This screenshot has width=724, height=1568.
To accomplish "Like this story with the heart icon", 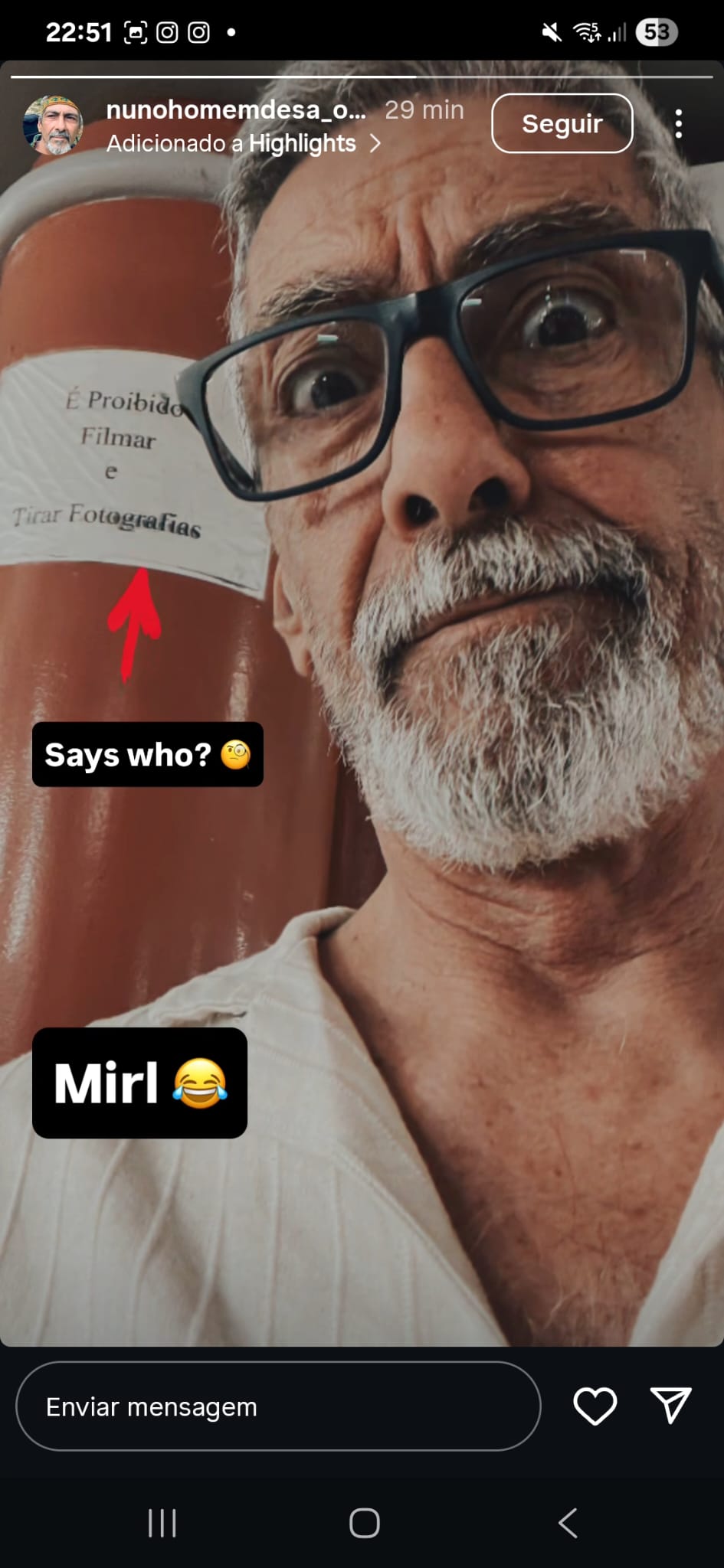I will point(595,1406).
